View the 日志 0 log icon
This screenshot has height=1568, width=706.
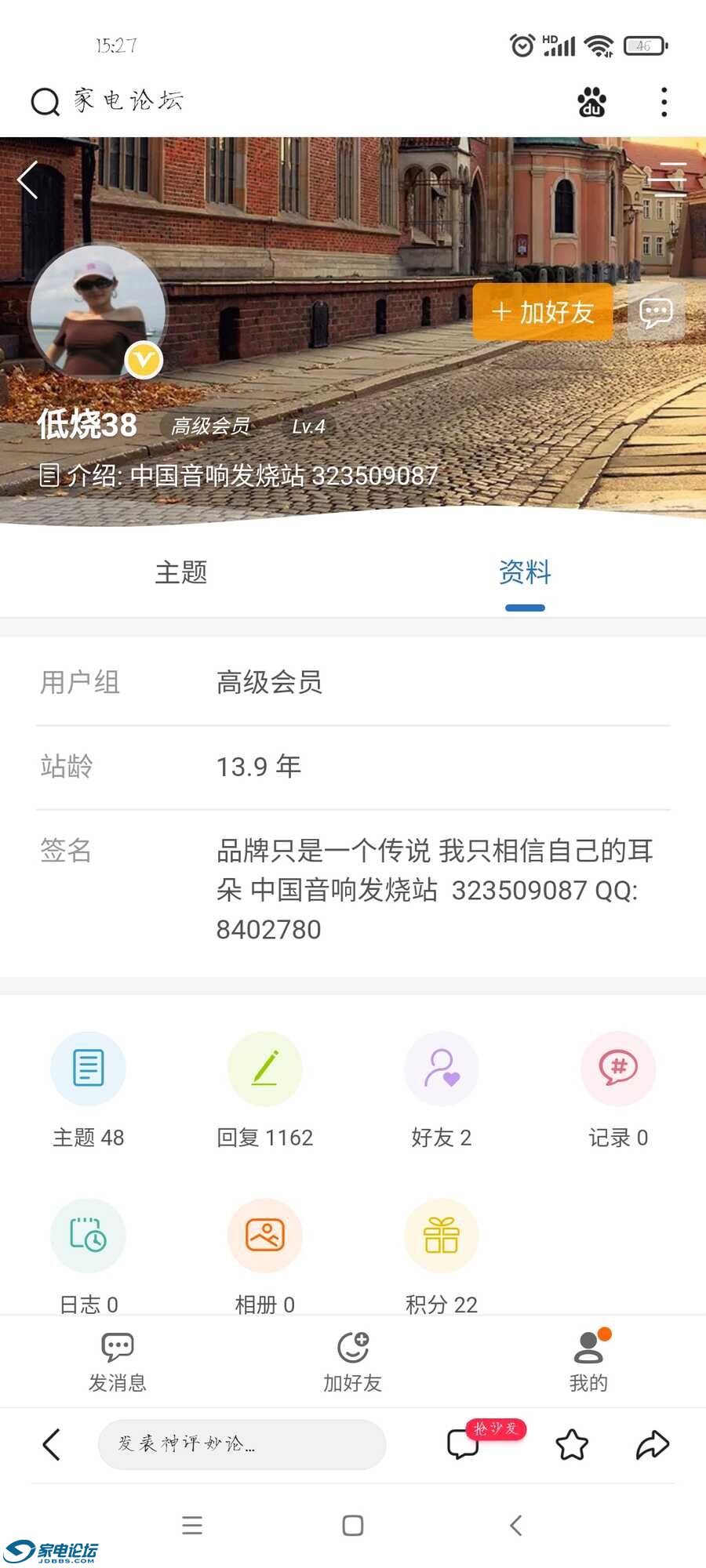[88, 1235]
